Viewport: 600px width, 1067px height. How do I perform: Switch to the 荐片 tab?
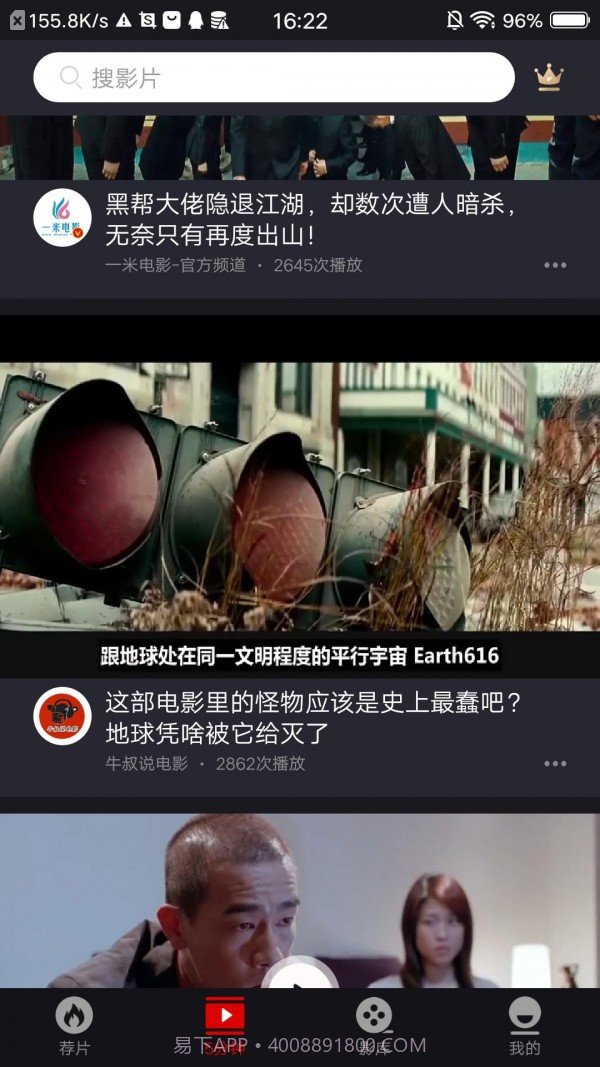pos(74,1026)
